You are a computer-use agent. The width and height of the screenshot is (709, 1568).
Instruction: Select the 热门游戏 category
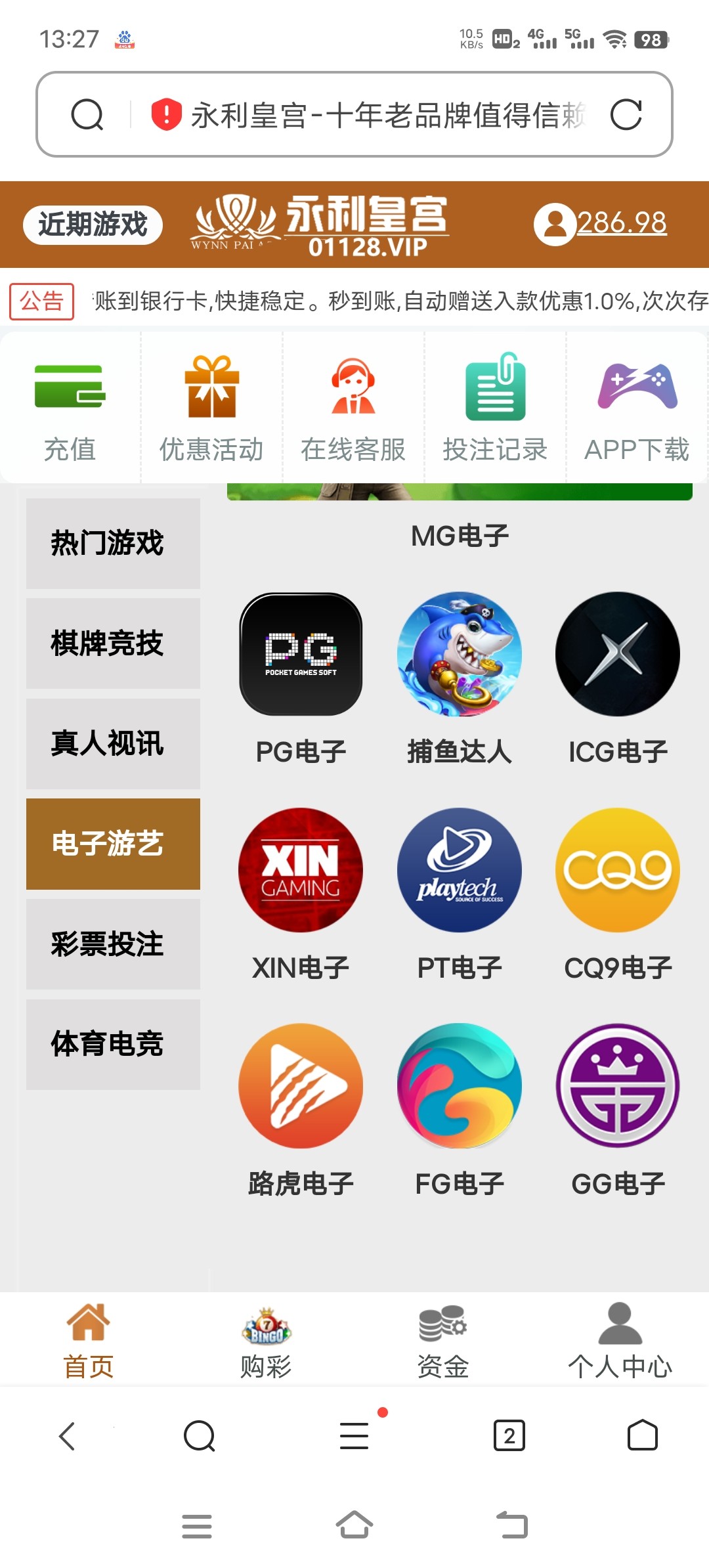113,543
